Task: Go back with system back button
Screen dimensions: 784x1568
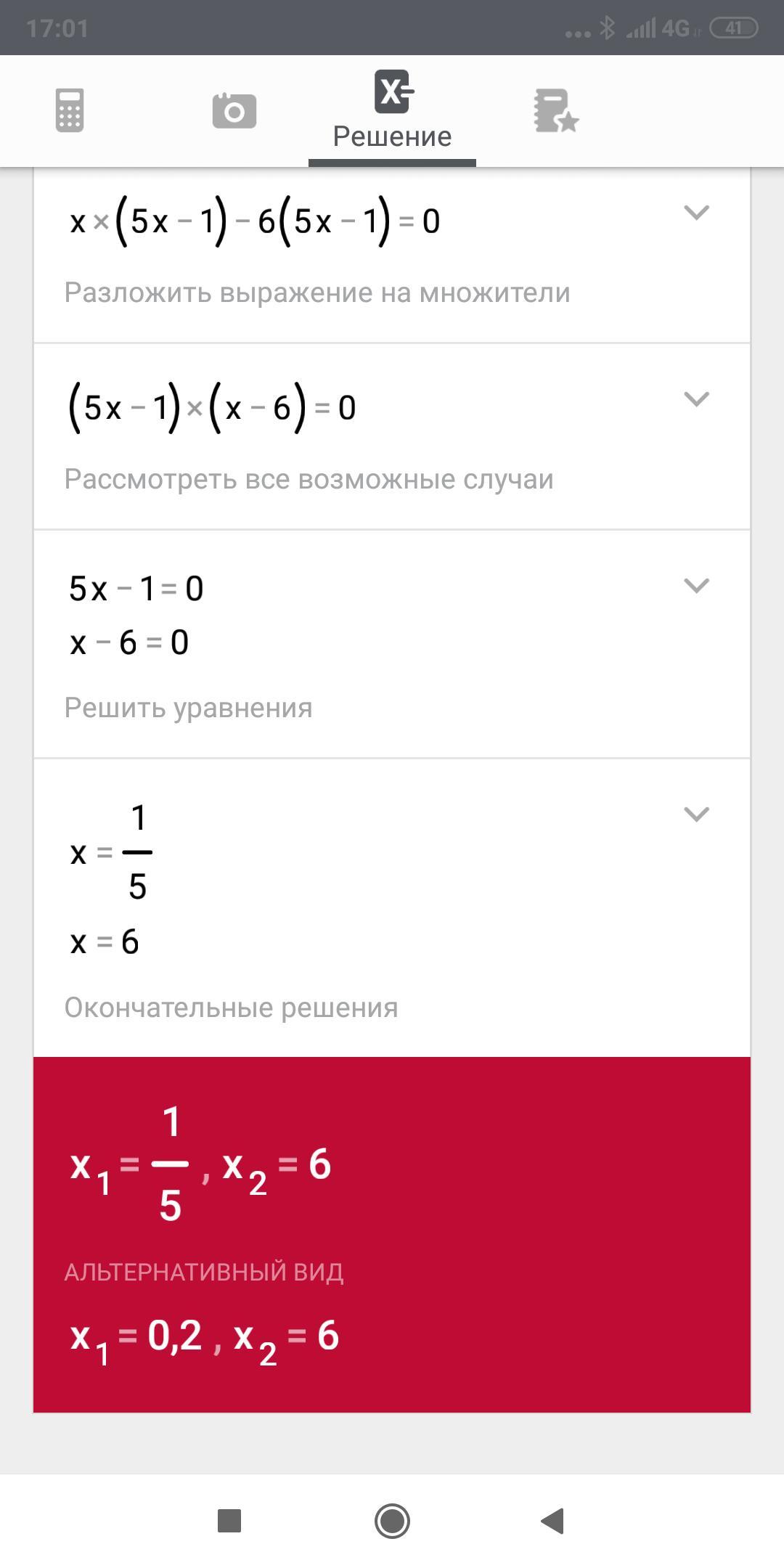Action: (x=553, y=1521)
